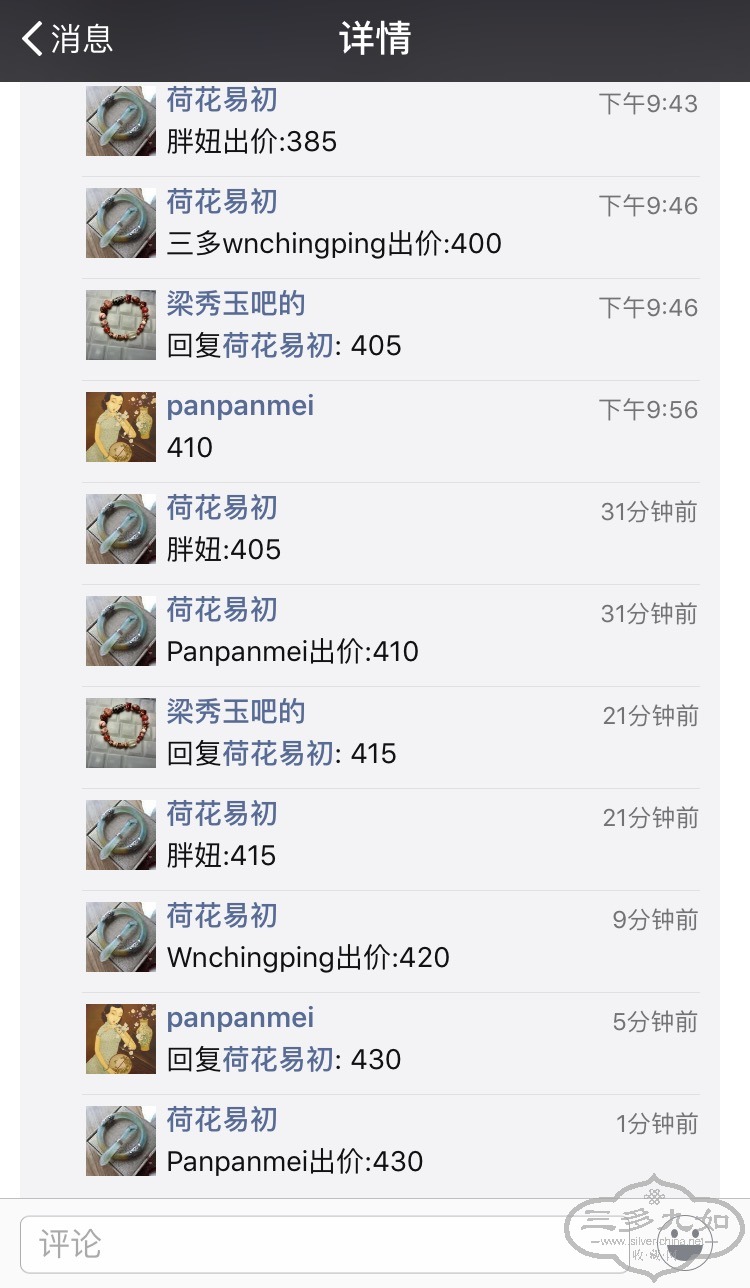The width and height of the screenshot is (750, 1288).
Task: Open the panpanmei name above the 430 reply
Action: coord(240,1018)
